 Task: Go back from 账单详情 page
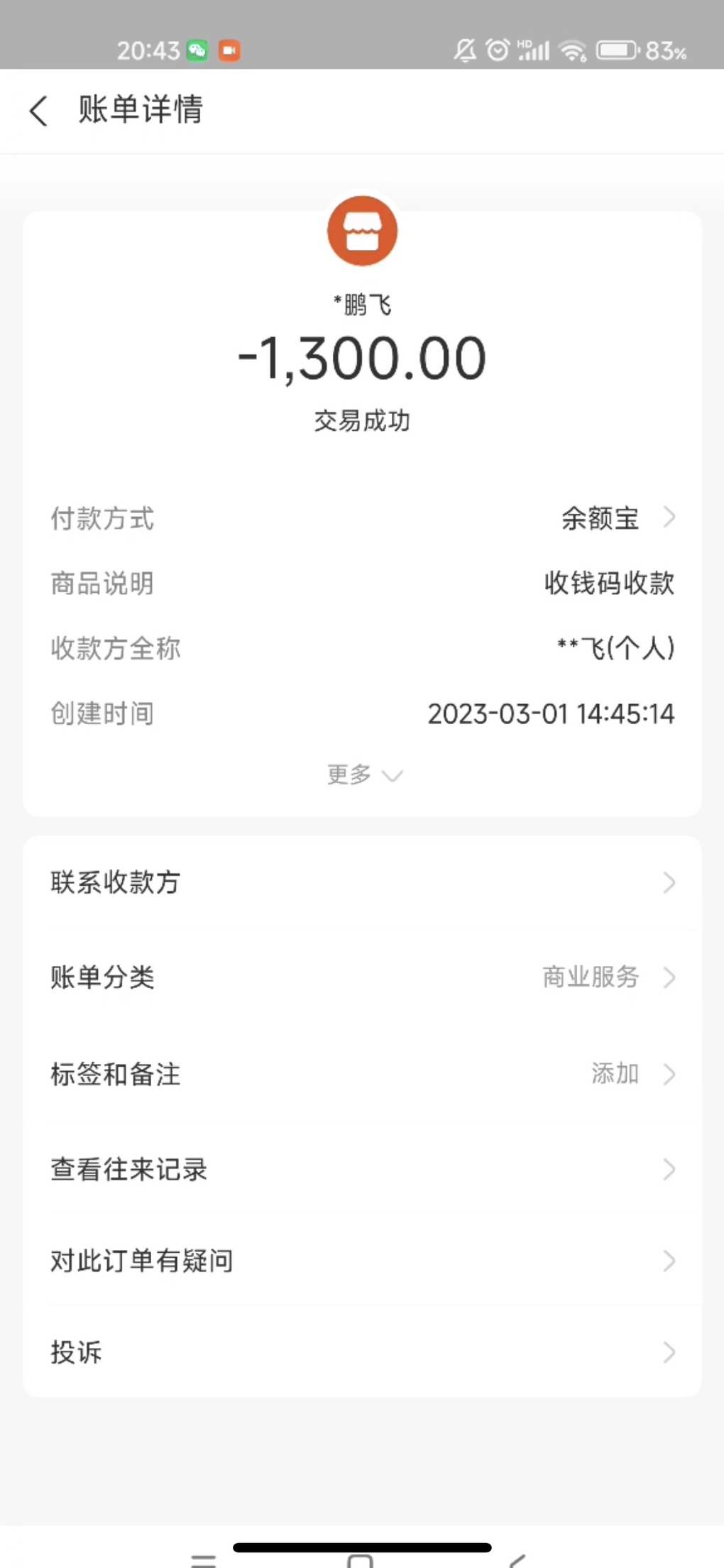[39, 111]
